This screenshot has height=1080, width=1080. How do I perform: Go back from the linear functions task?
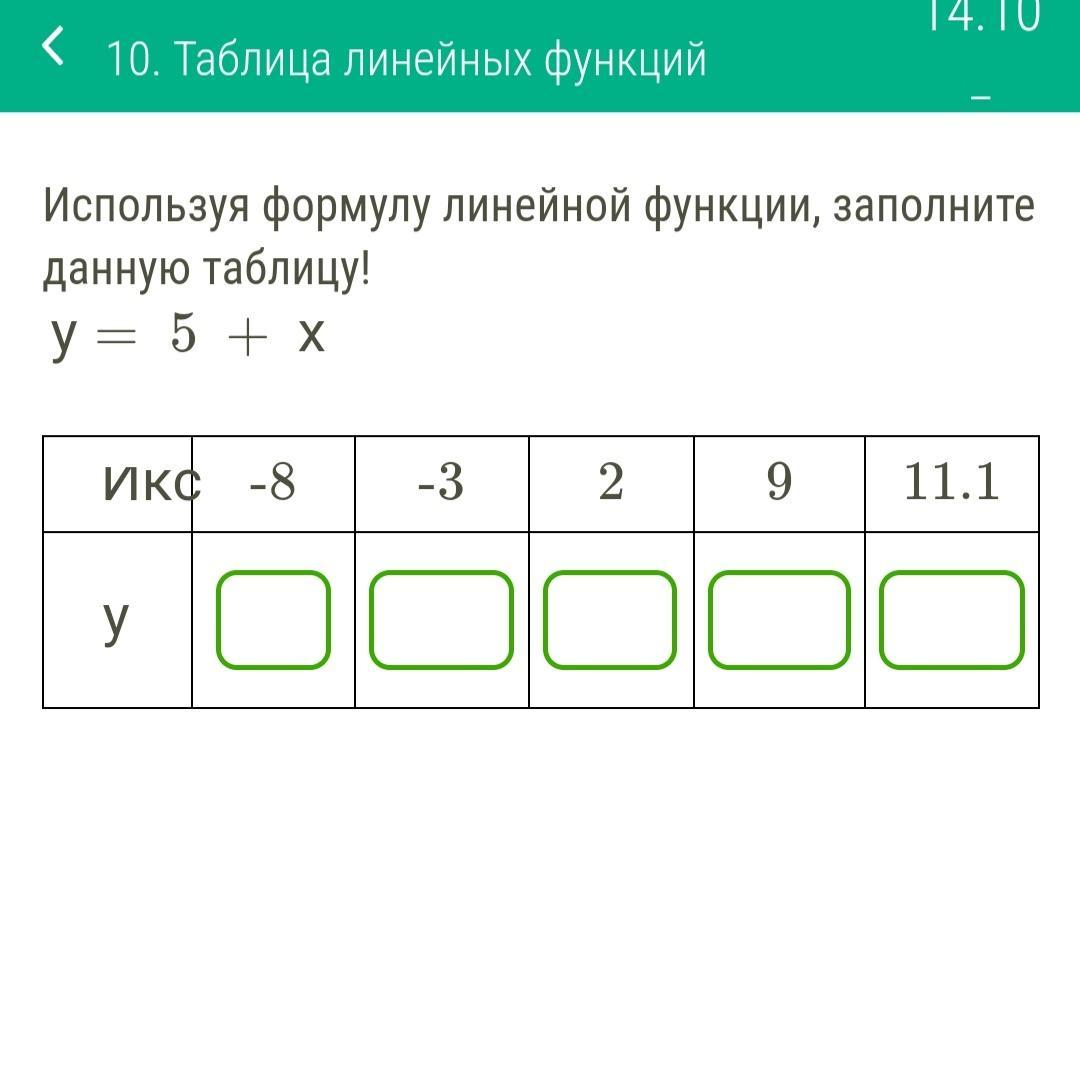[x=54, y=47]
